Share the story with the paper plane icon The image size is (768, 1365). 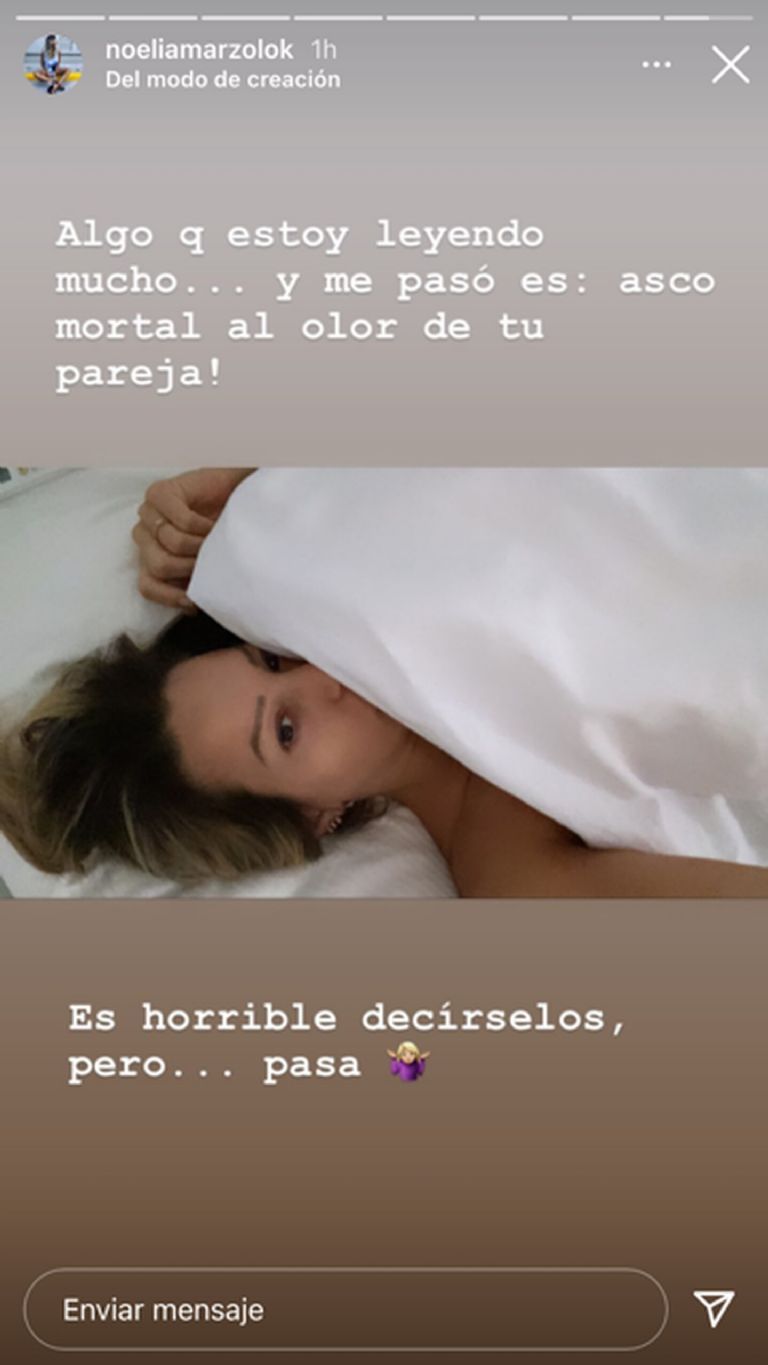pyautogui.click(x=714, y=1308)
